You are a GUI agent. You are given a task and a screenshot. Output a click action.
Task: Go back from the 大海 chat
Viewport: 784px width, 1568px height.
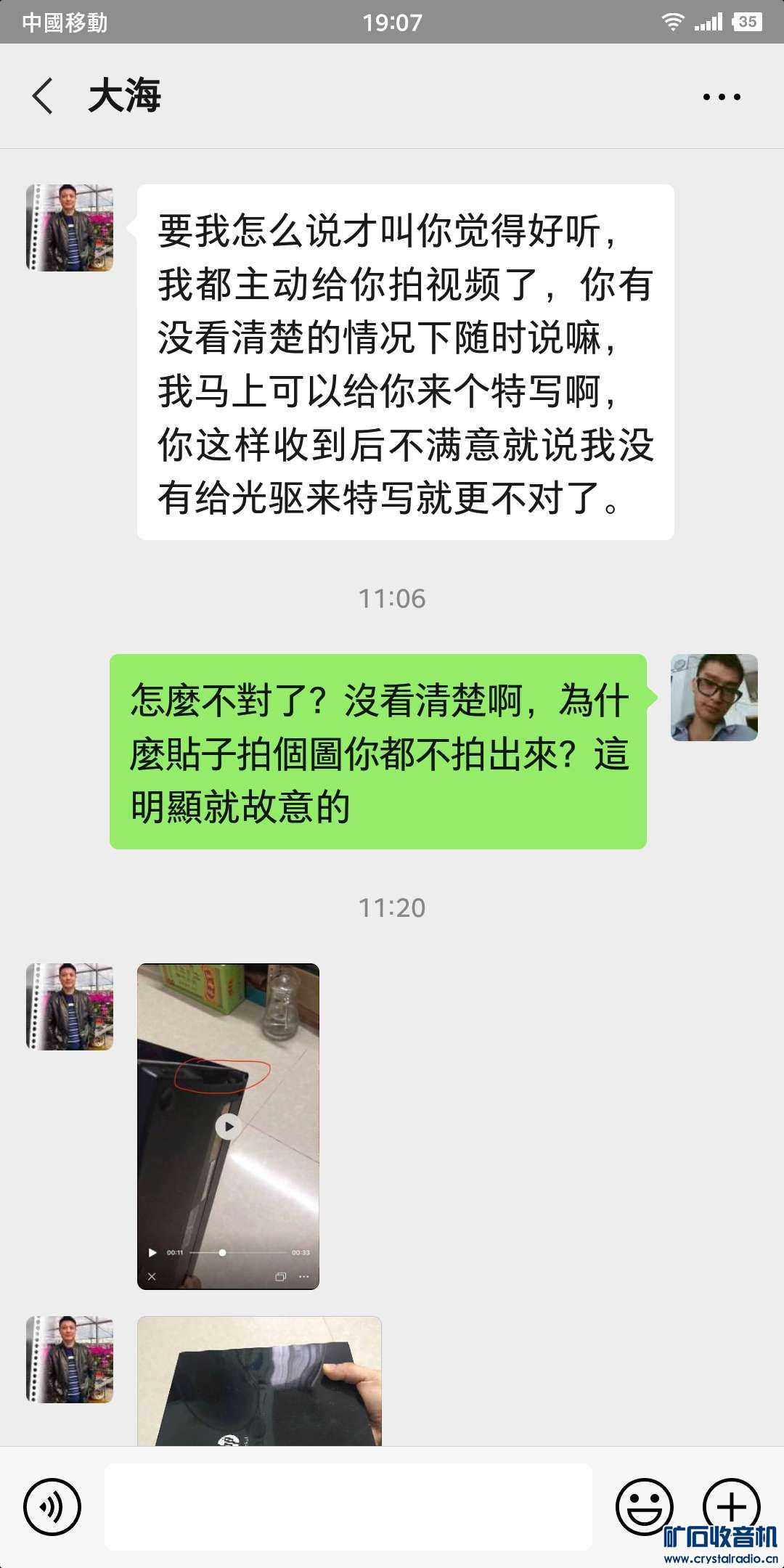pyautogui.click(x=44, y=96)
